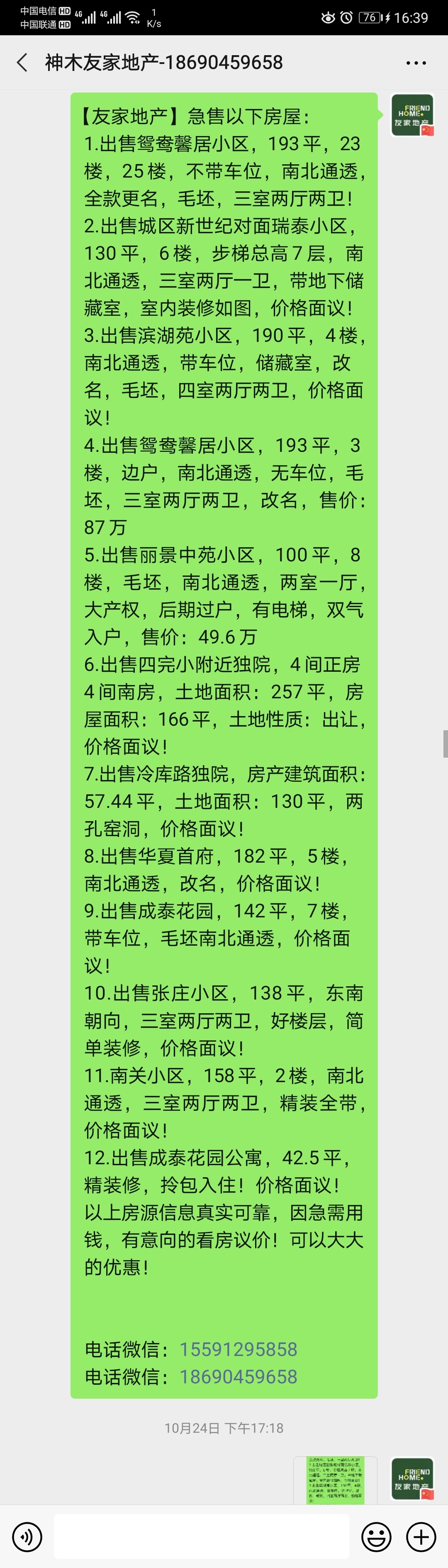The image size is (448, 1568).
Task: Open the plus attachments menu
Action: pos(421,1537)
